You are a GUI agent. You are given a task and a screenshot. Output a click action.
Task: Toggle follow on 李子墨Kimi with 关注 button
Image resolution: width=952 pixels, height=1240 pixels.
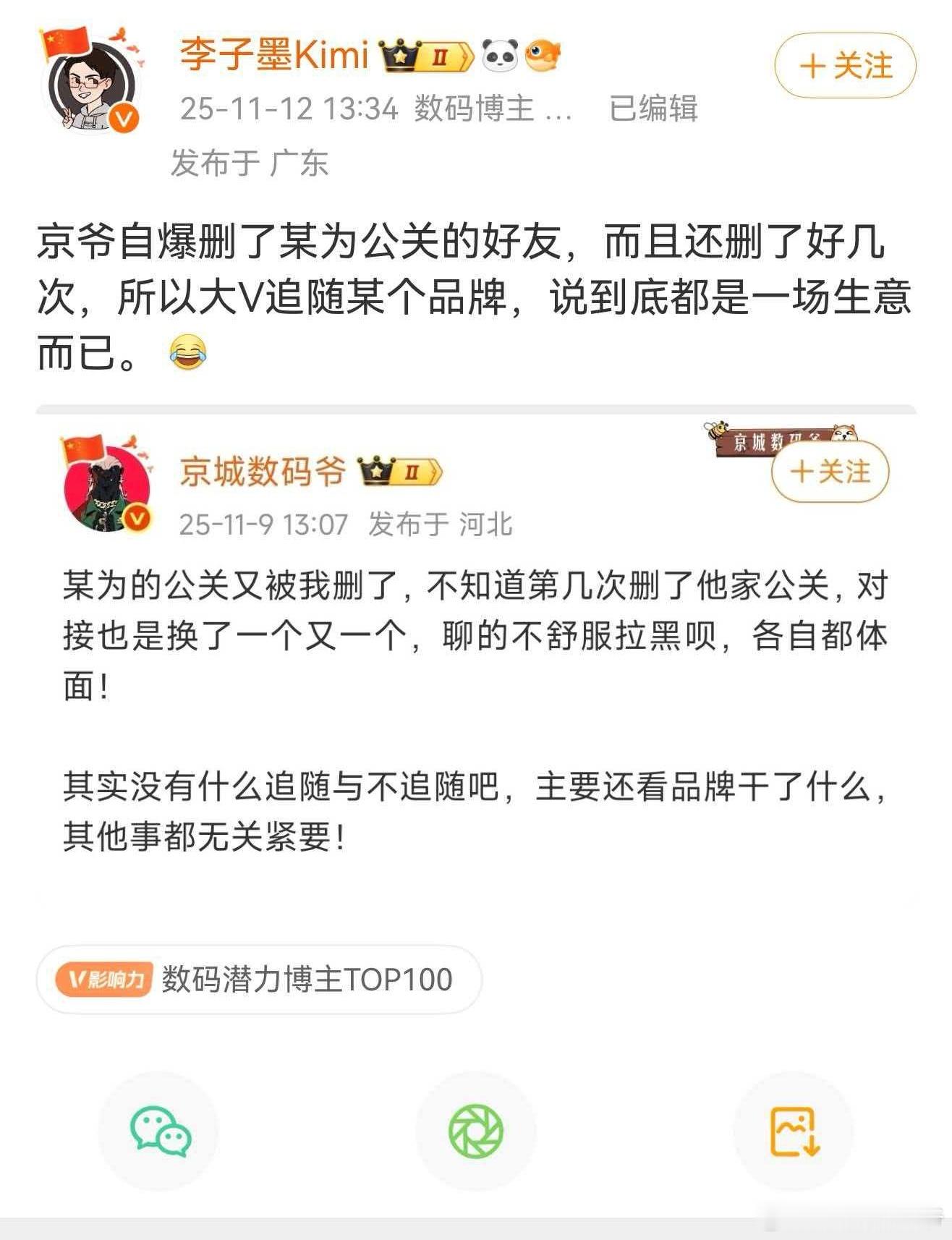(x=843, y=65)
